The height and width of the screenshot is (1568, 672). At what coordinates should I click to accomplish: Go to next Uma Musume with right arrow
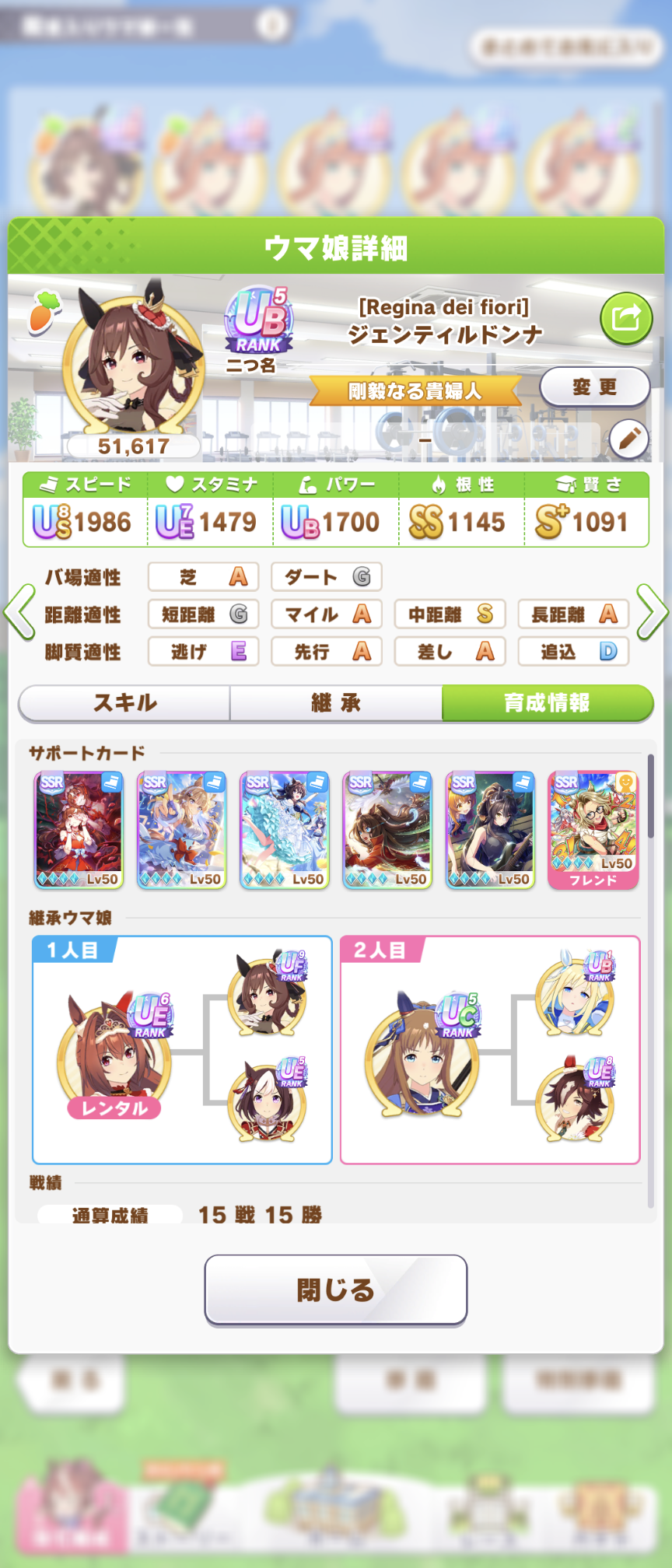652,612
